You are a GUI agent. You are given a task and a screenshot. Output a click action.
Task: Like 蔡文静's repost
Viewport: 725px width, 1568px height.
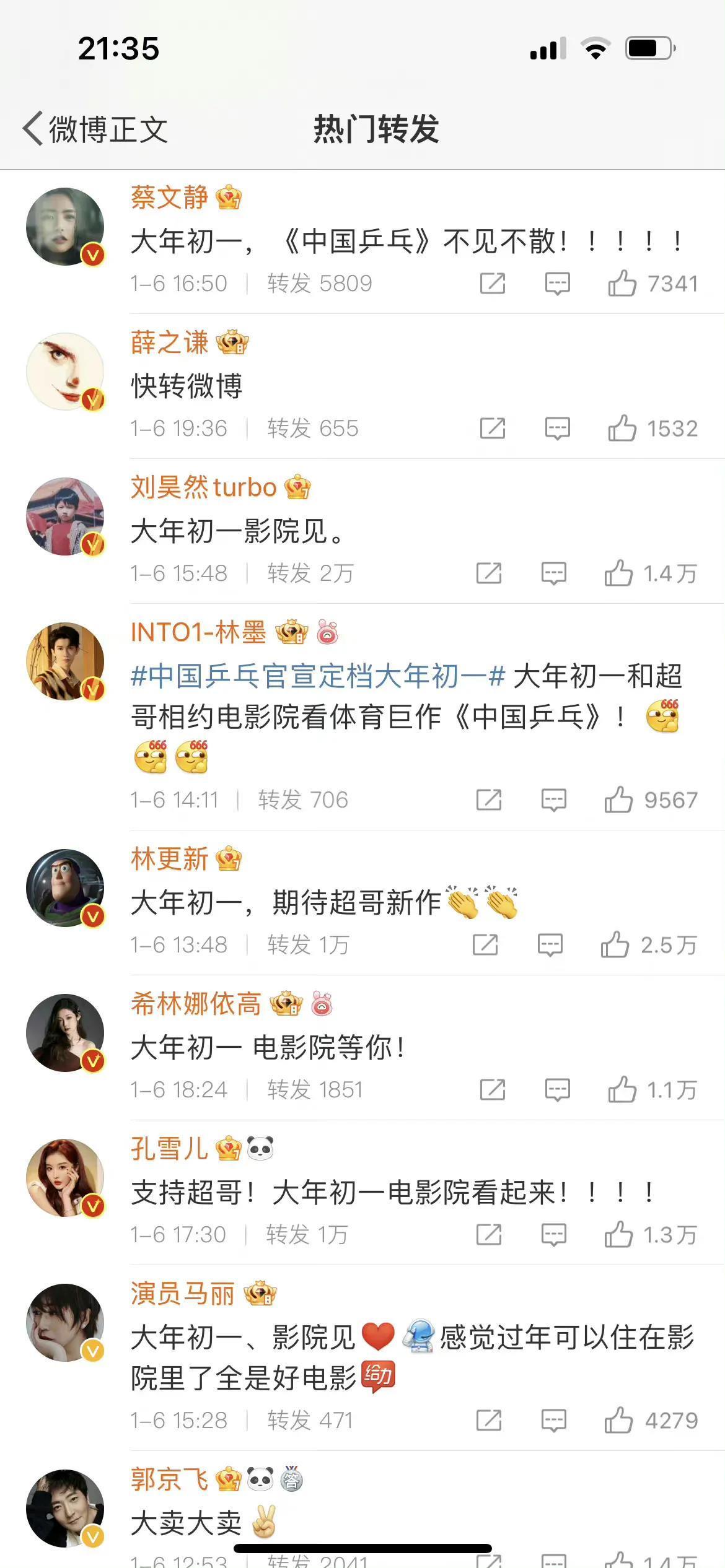coord(622,284)
